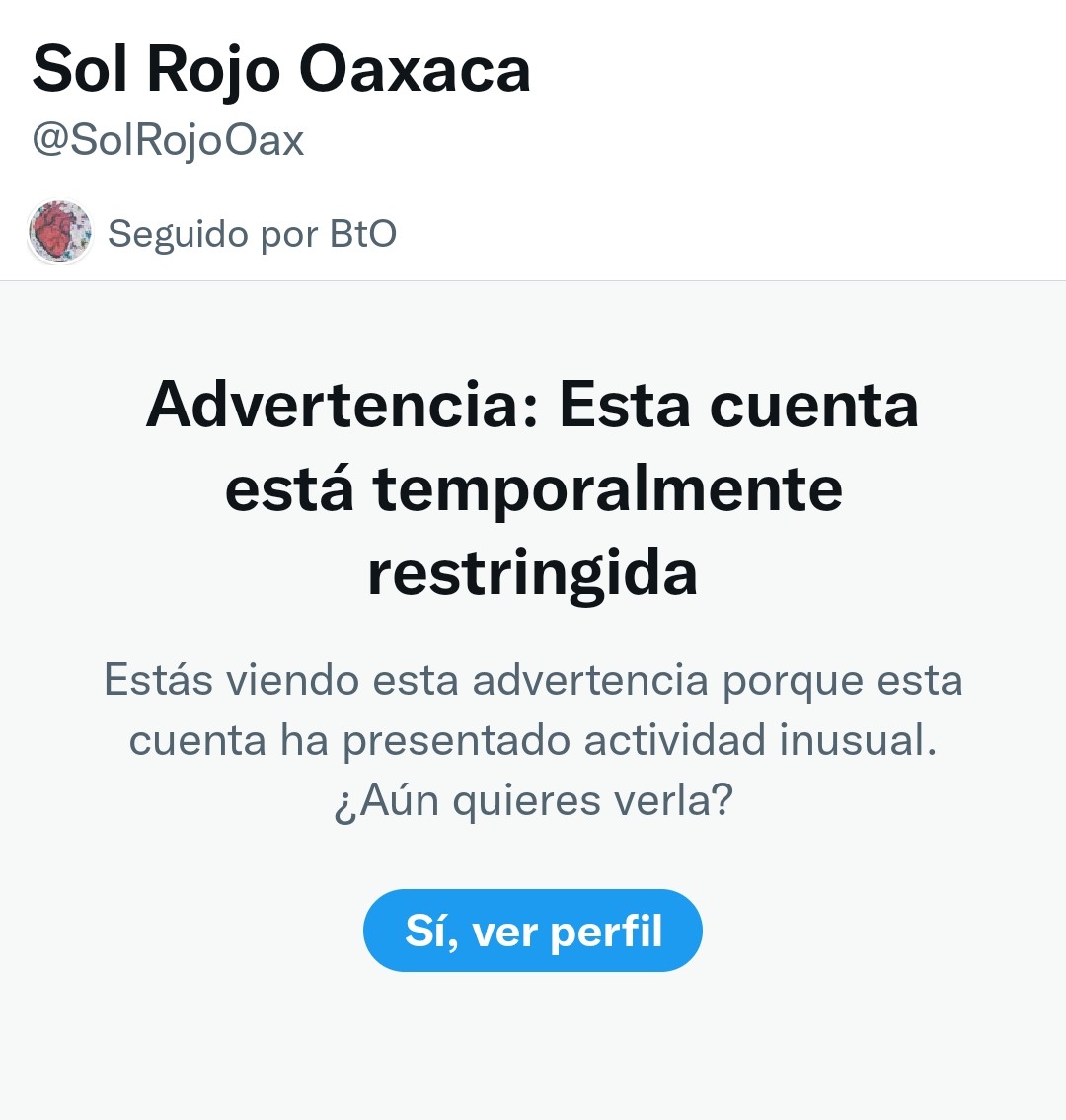1066x1120 pixels.
Task: Click the @SolRojoOax username handle
Action: (x=168, y=140)
